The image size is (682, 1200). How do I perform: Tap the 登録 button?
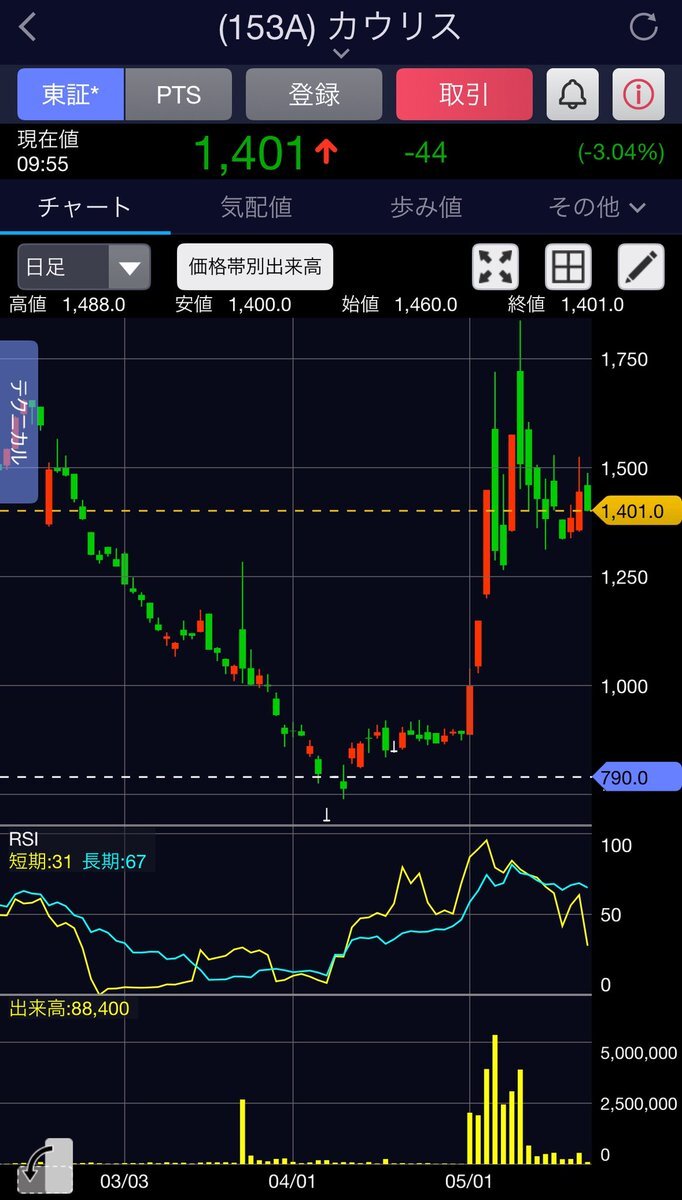(314, 95)
